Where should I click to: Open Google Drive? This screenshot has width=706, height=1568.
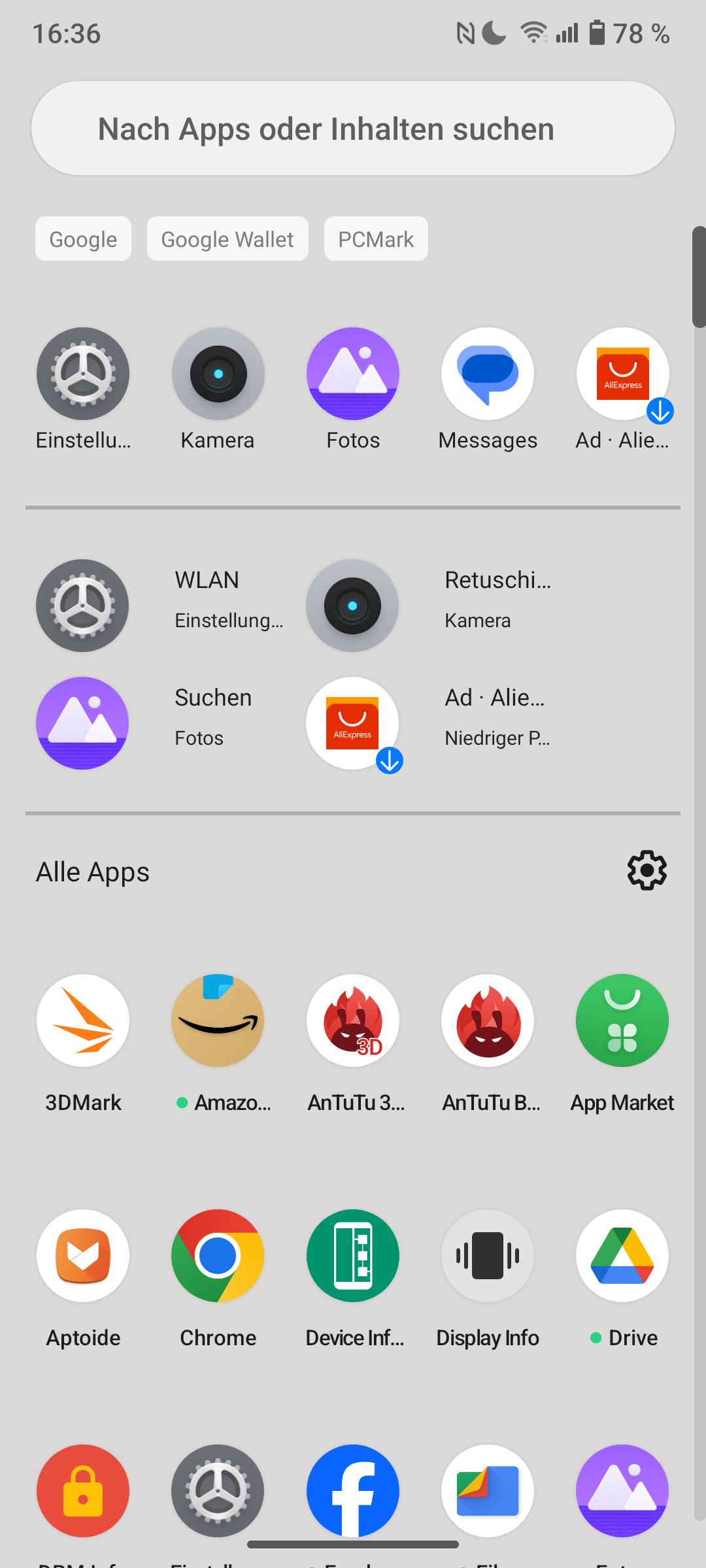point(622,1279)
